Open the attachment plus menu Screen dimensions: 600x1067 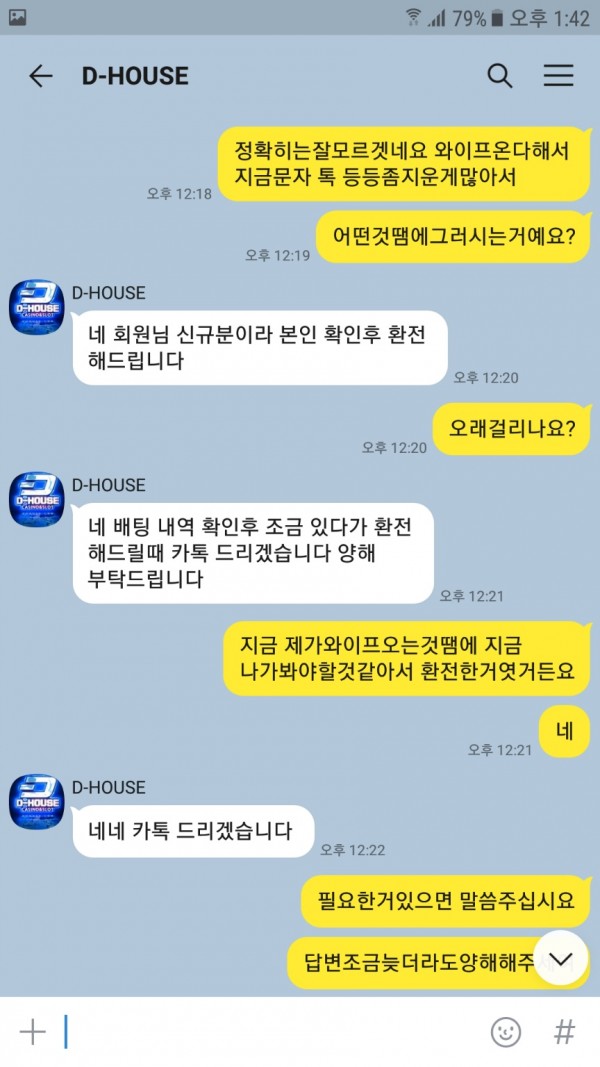[x=33, y=1032]
